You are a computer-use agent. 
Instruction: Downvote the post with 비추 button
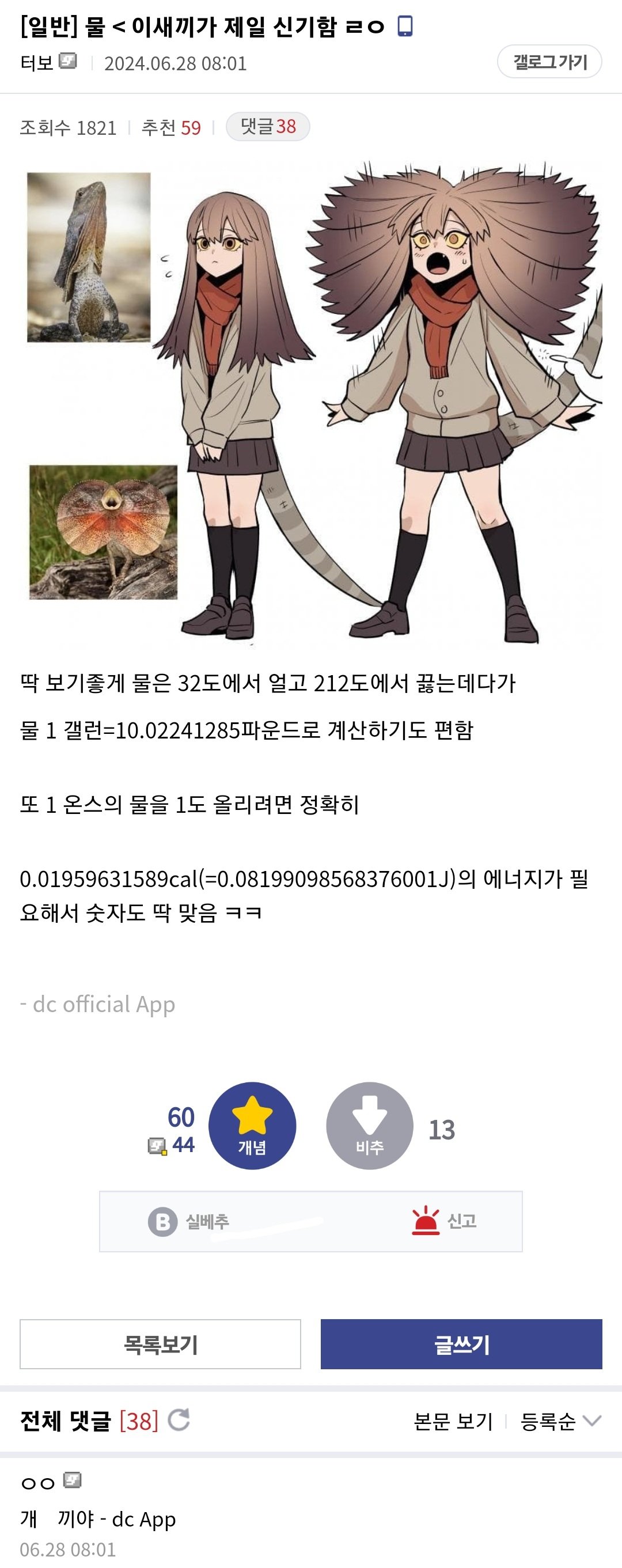click(x=369, y=1126)
